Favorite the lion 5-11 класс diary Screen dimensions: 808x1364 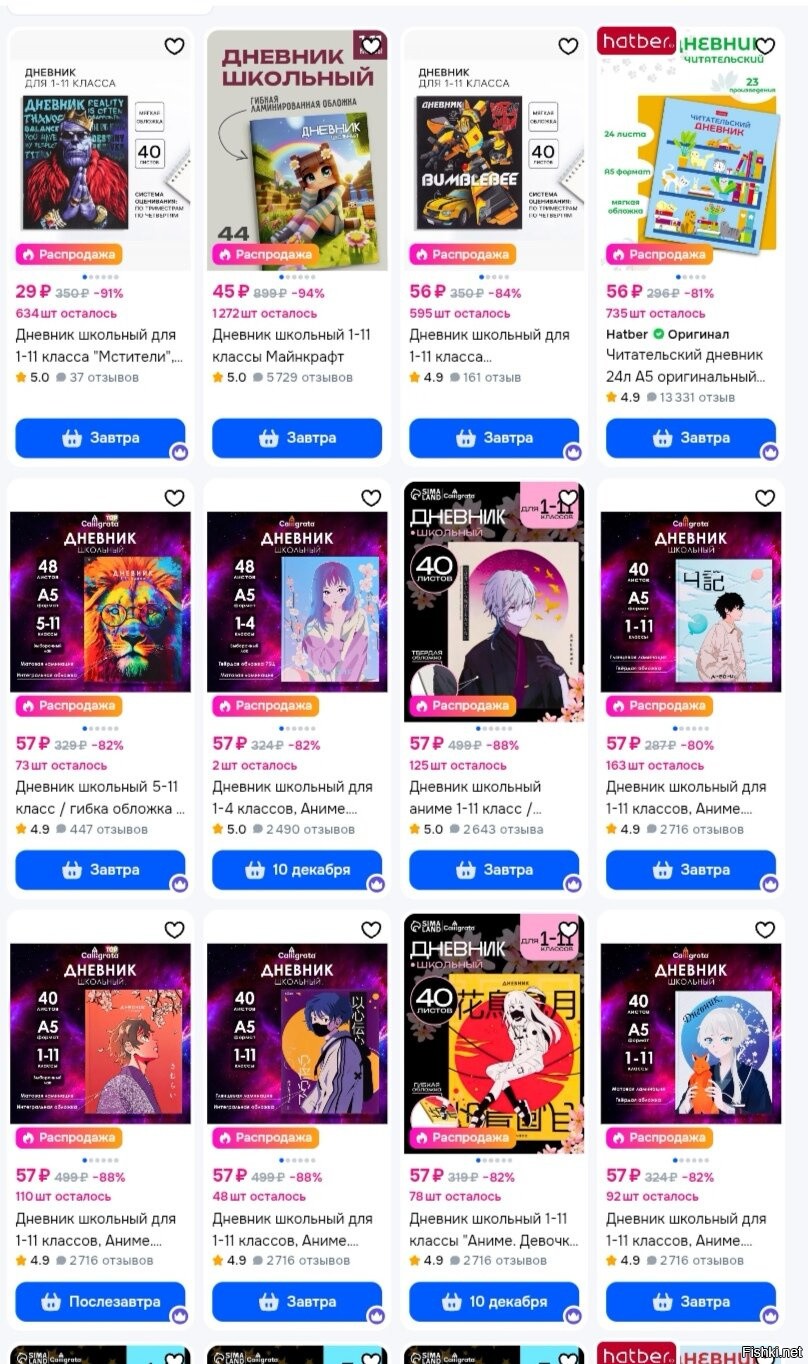point(174,498)
